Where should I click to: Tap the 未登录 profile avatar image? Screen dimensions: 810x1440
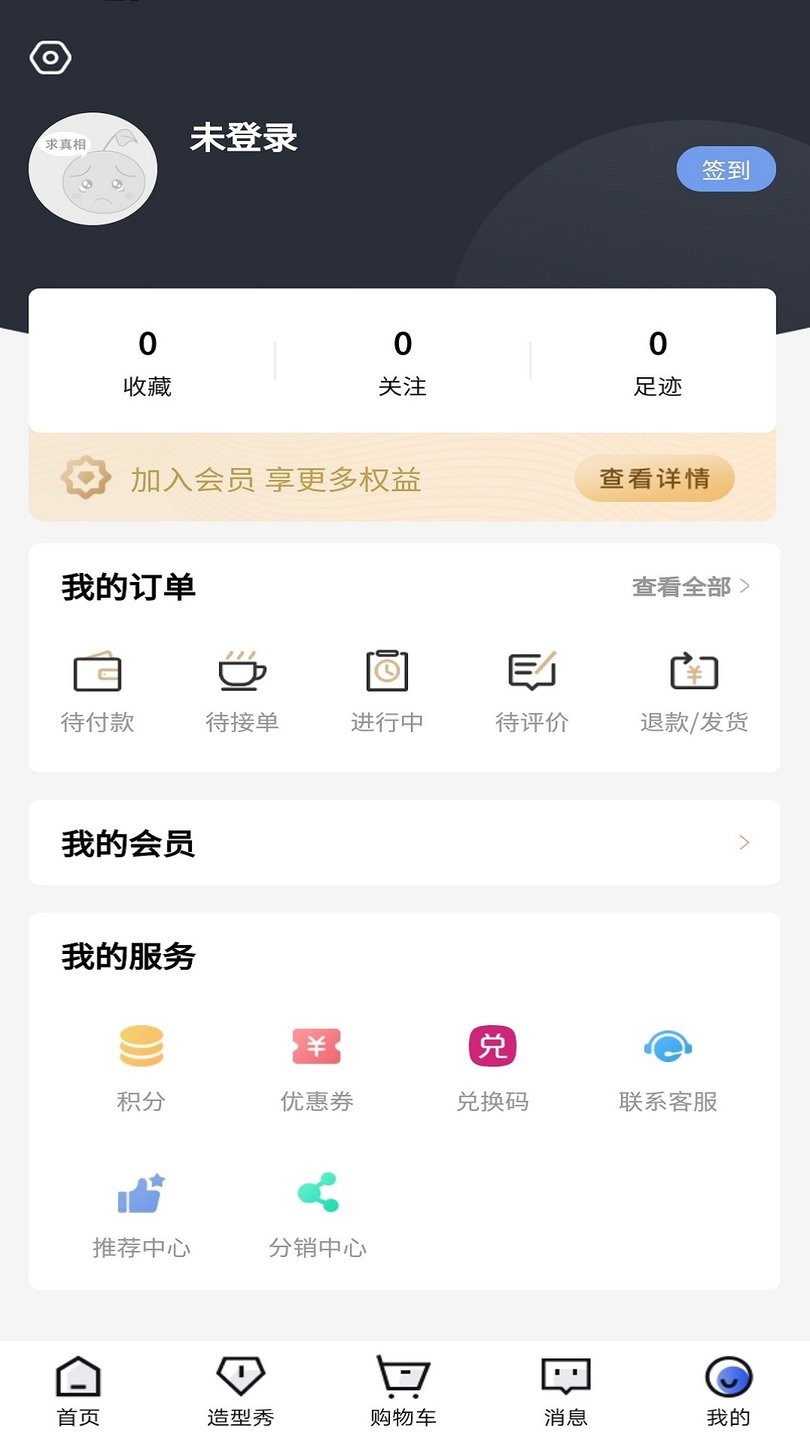click(93, 169)
